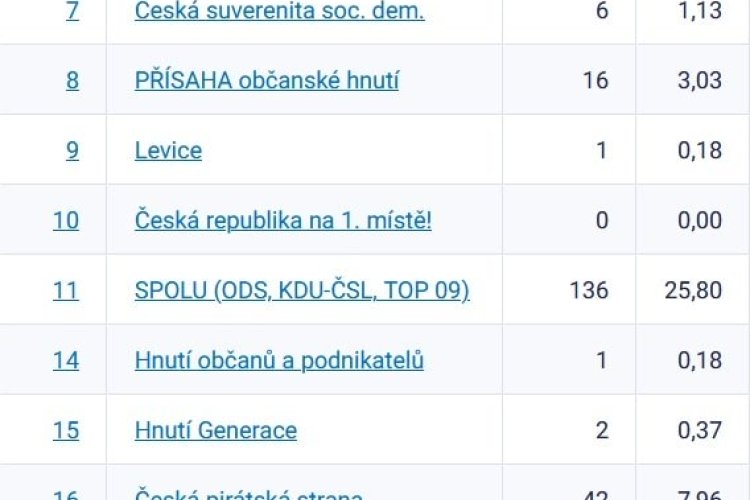Tap party number 9 link

coord(73,150)
